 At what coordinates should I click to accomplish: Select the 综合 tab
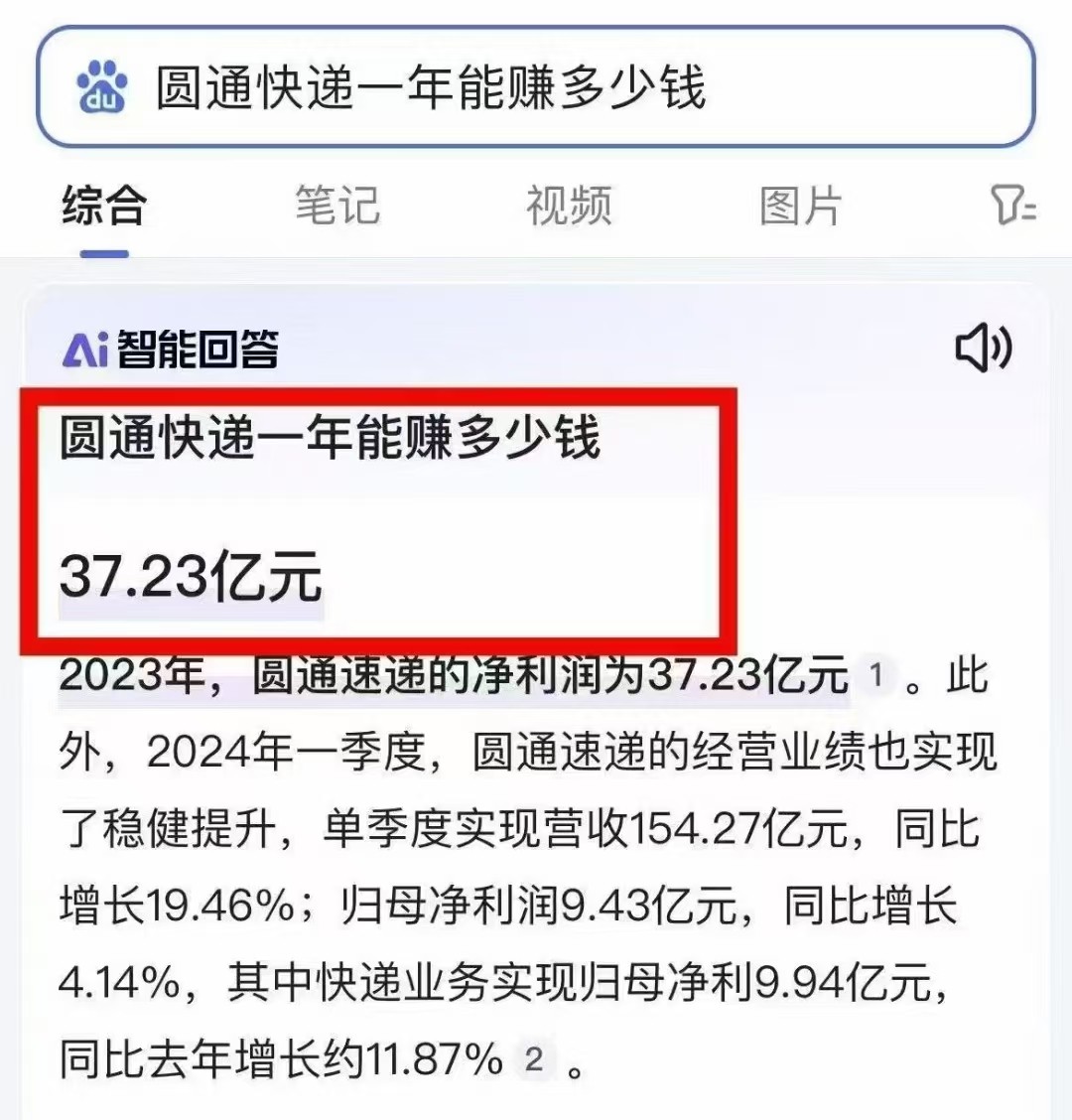click(104, 207)
